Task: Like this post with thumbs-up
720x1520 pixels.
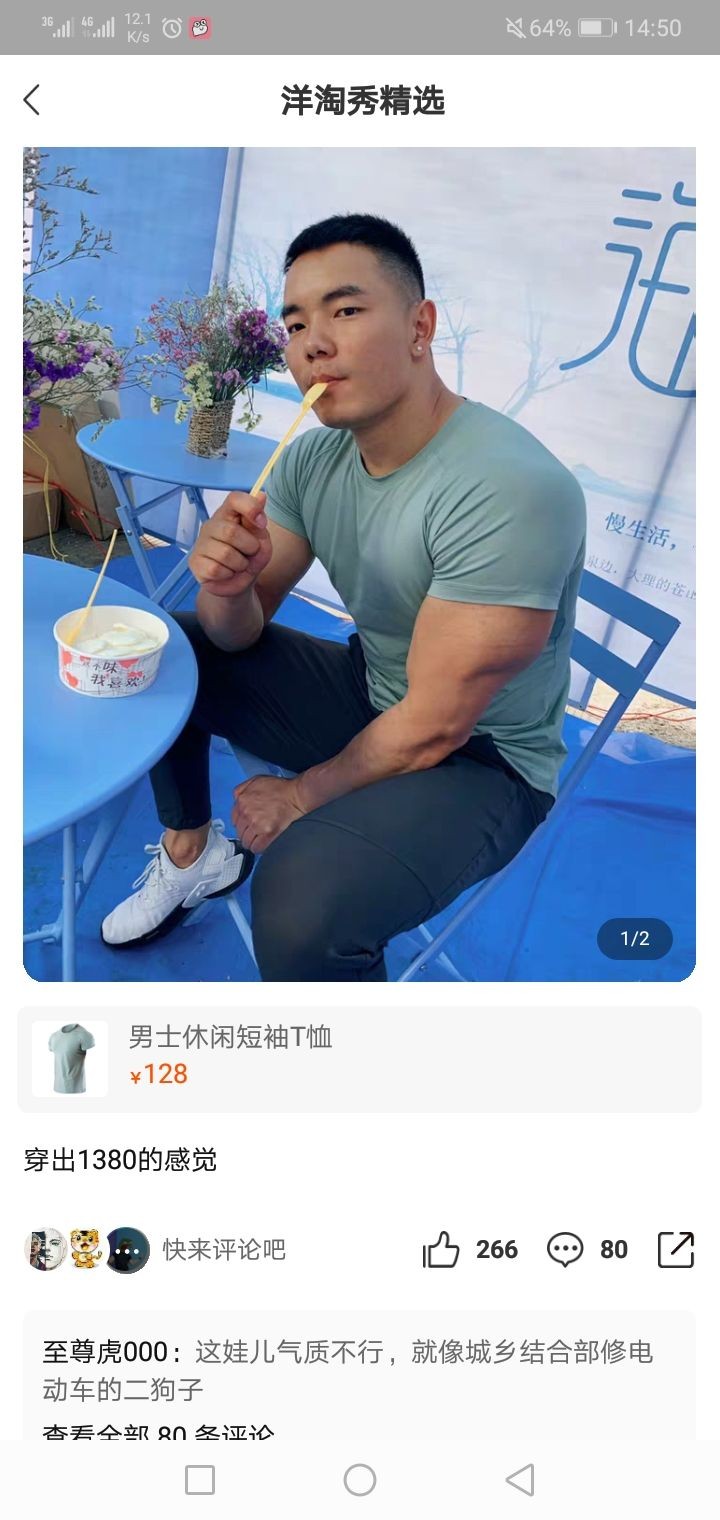Action: tap(441, 1249)
